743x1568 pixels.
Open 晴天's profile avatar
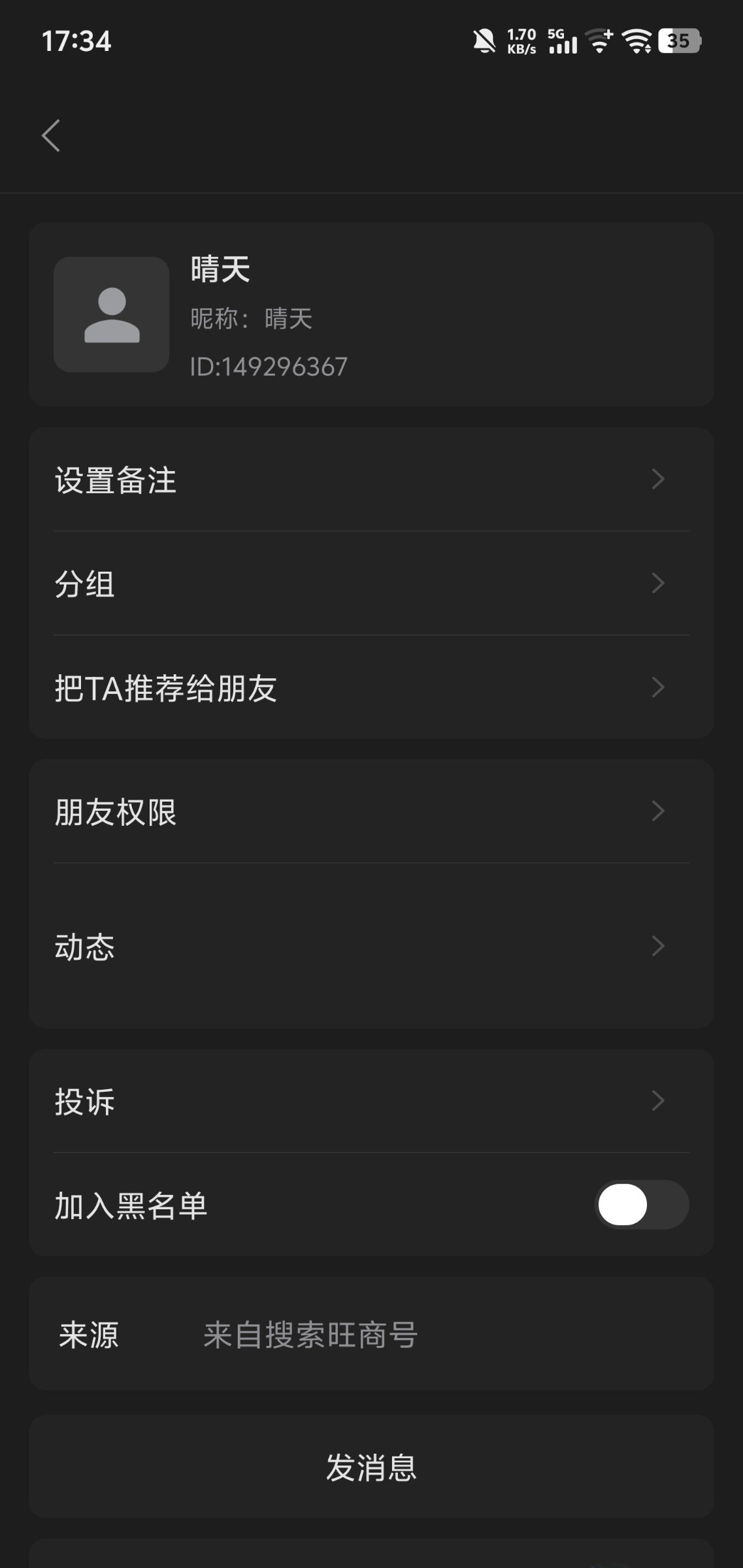[x=112, y=314]
